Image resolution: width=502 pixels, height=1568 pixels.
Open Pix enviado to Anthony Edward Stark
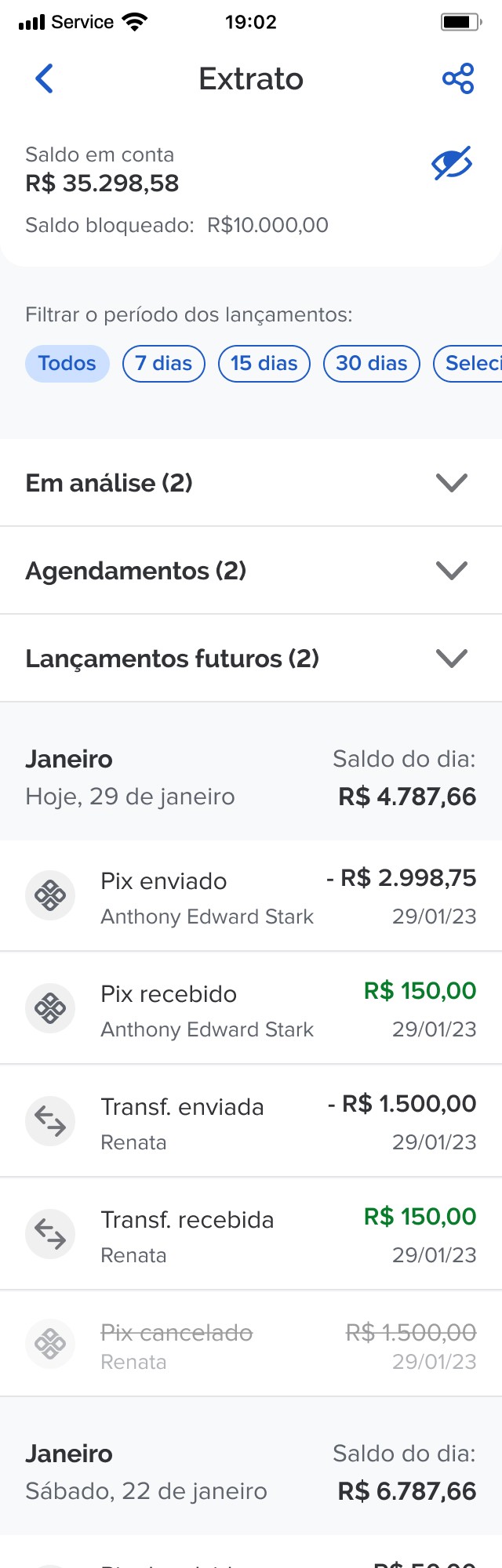coord(251,896)
